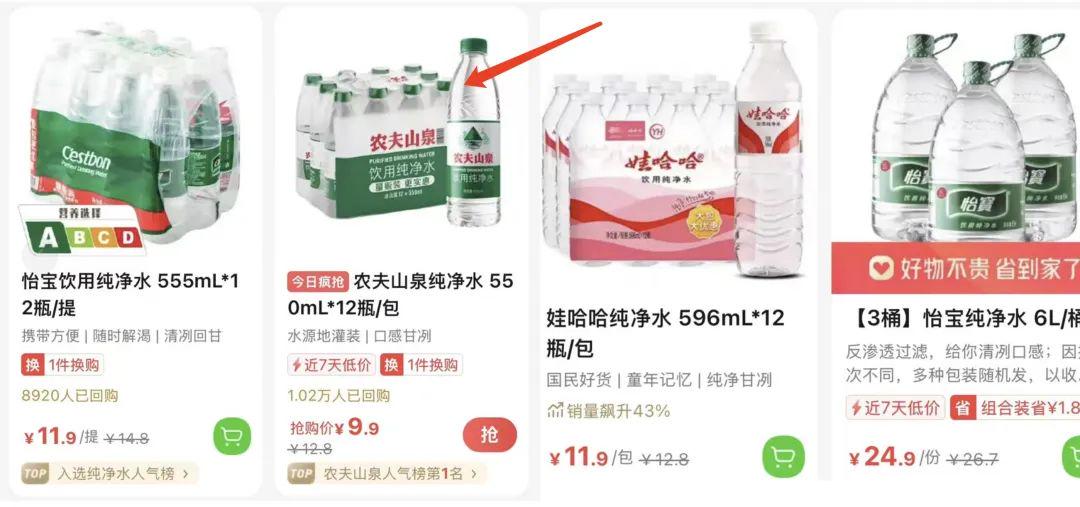1080x507 pixels.
Task: Open the 怡宝饮用纯净水 555mL*12瓶 product card
Action: click(130, 292)
